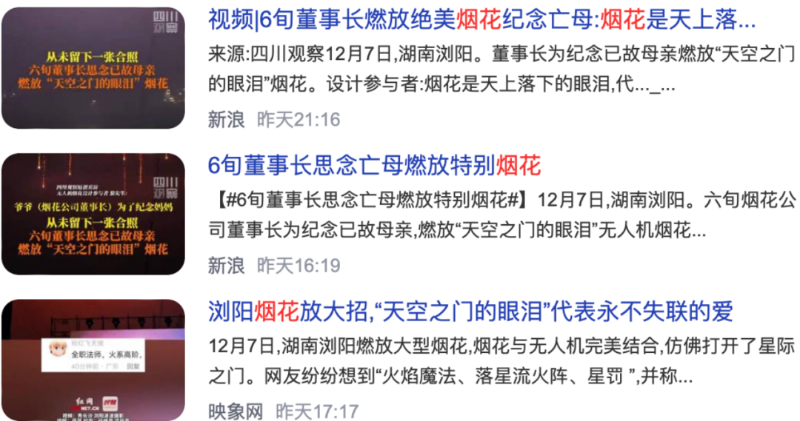
Task: Open the thumbnail of the 映象网 result
Action: [93, 358]
